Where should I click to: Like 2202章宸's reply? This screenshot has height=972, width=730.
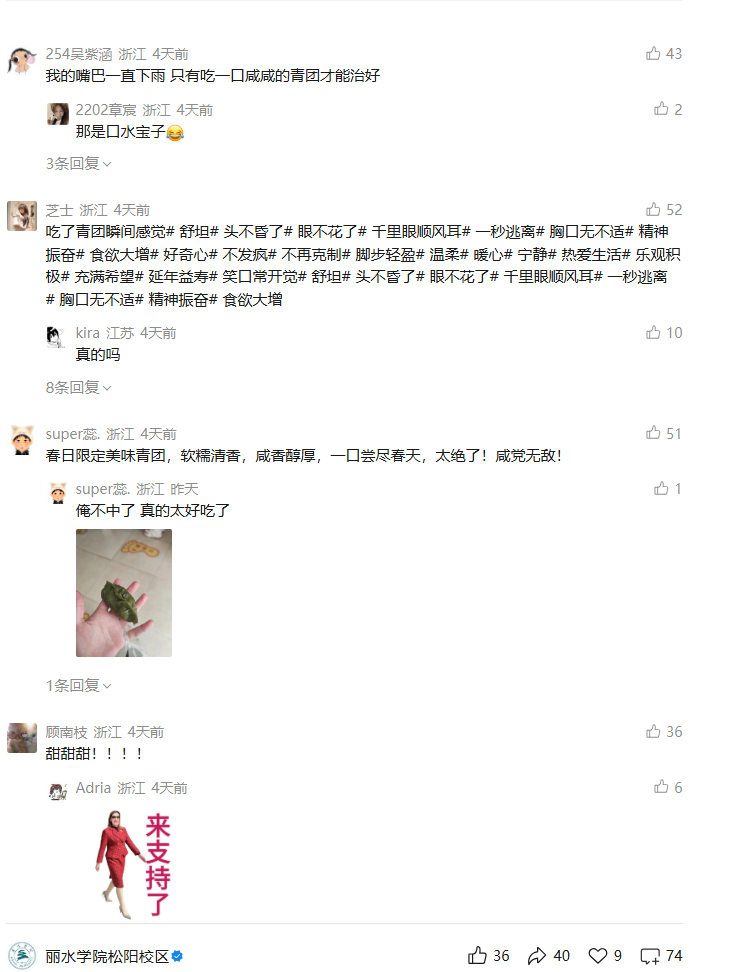tap(661, 110)
